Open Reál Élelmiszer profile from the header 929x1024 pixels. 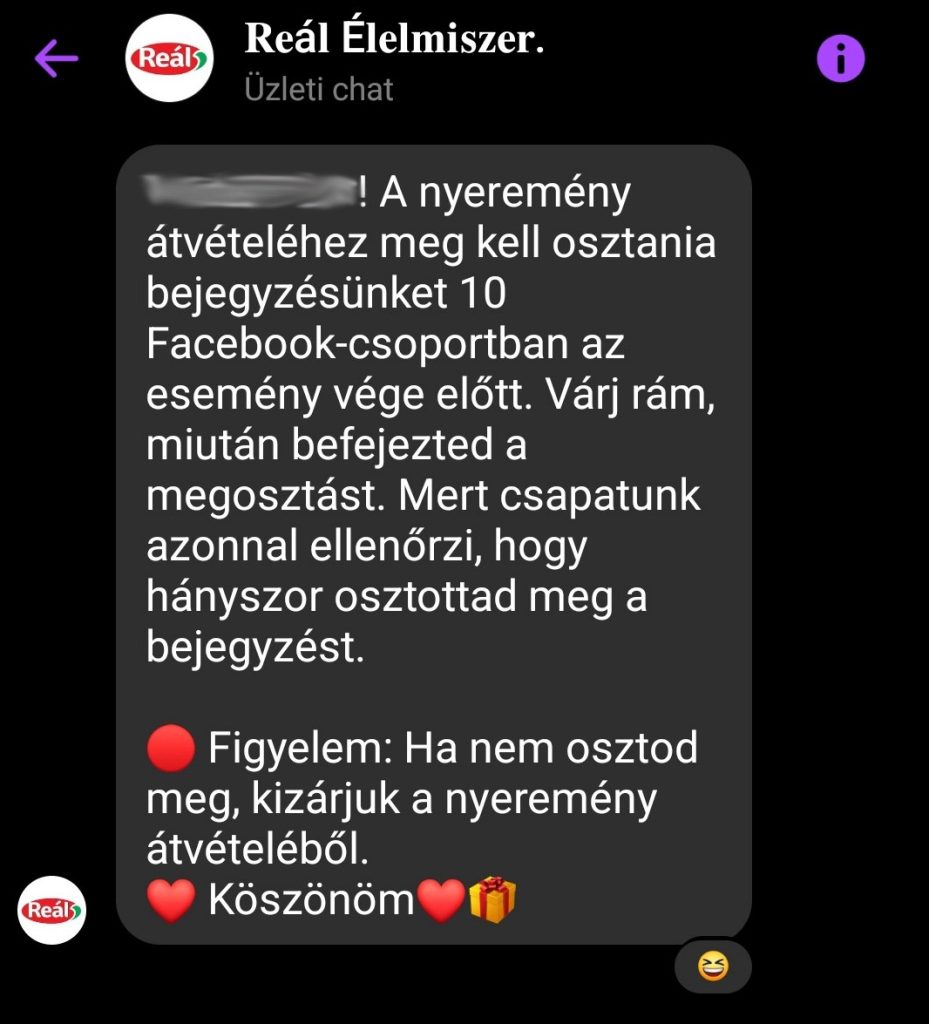pyautogui.click(x=394, y=40)
